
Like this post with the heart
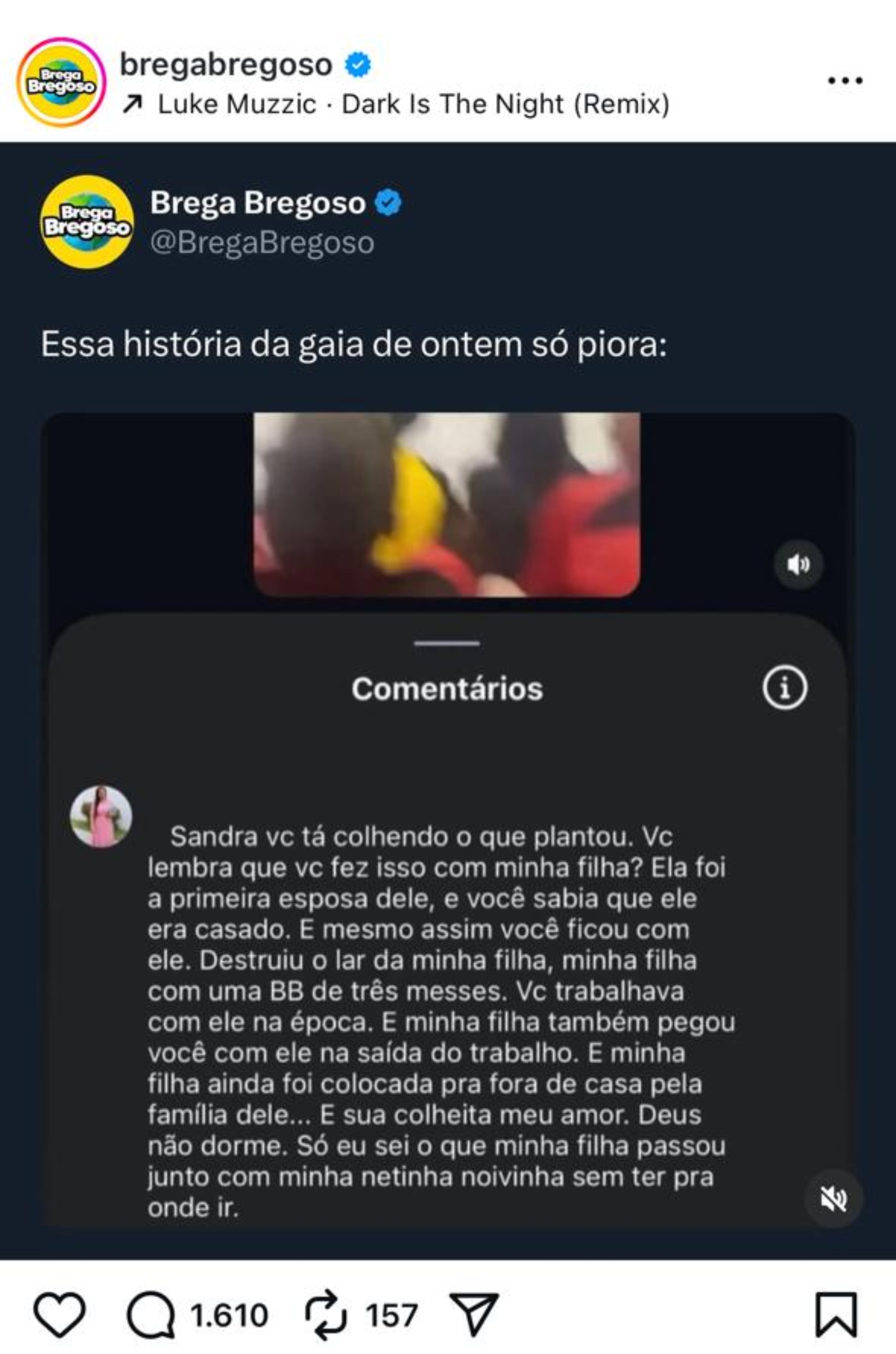(59, 1315)
